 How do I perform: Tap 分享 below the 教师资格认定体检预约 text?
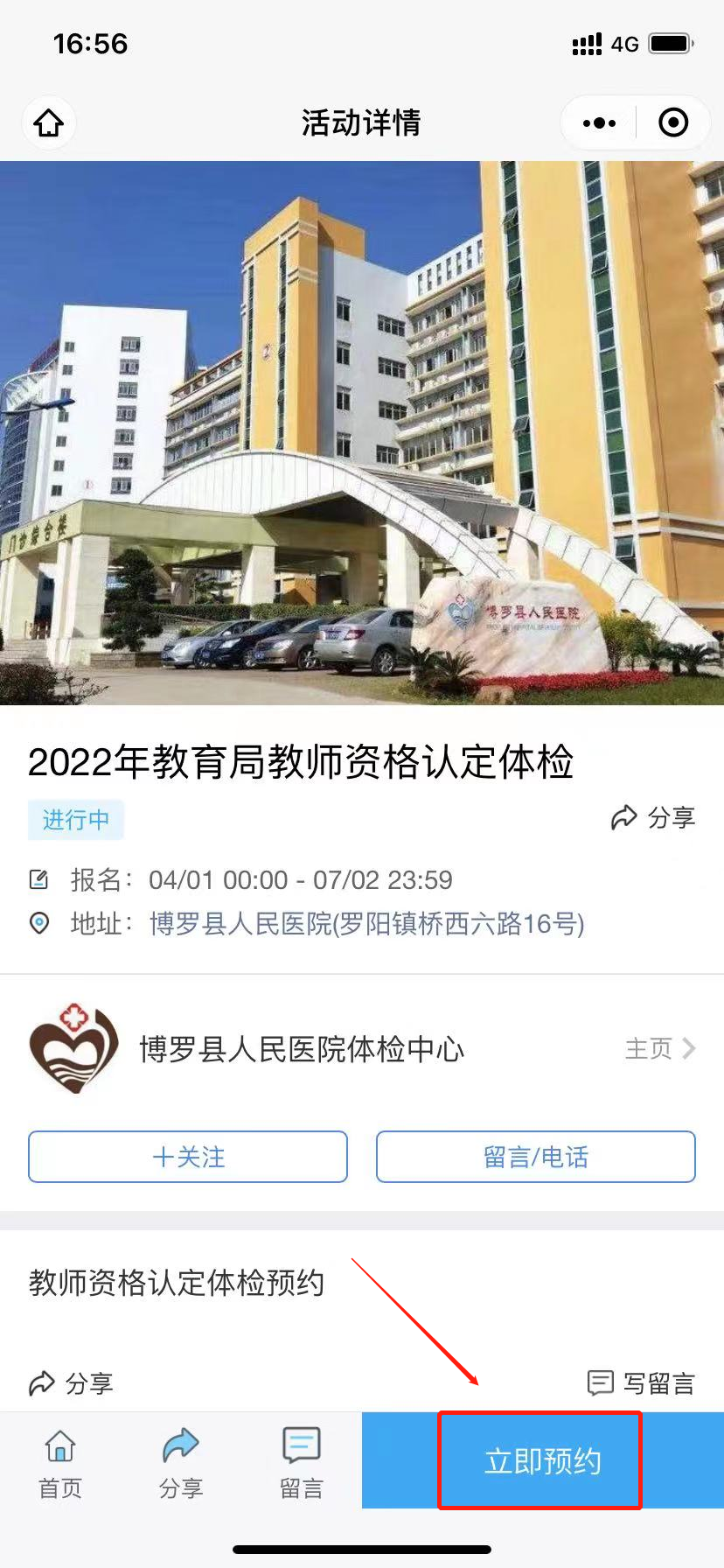(x=72, y=1383)
